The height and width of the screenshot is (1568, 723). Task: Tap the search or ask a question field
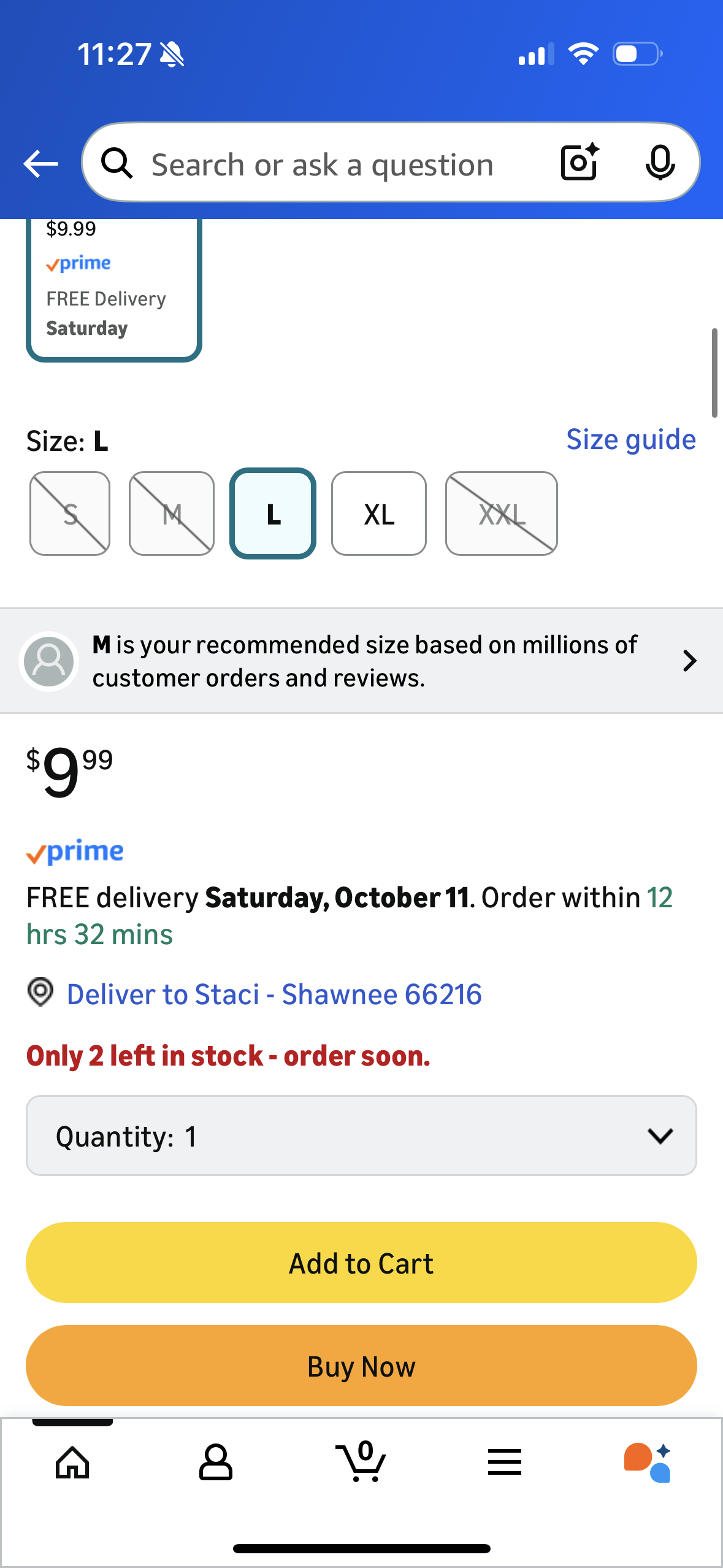click(x=322, y=165)
